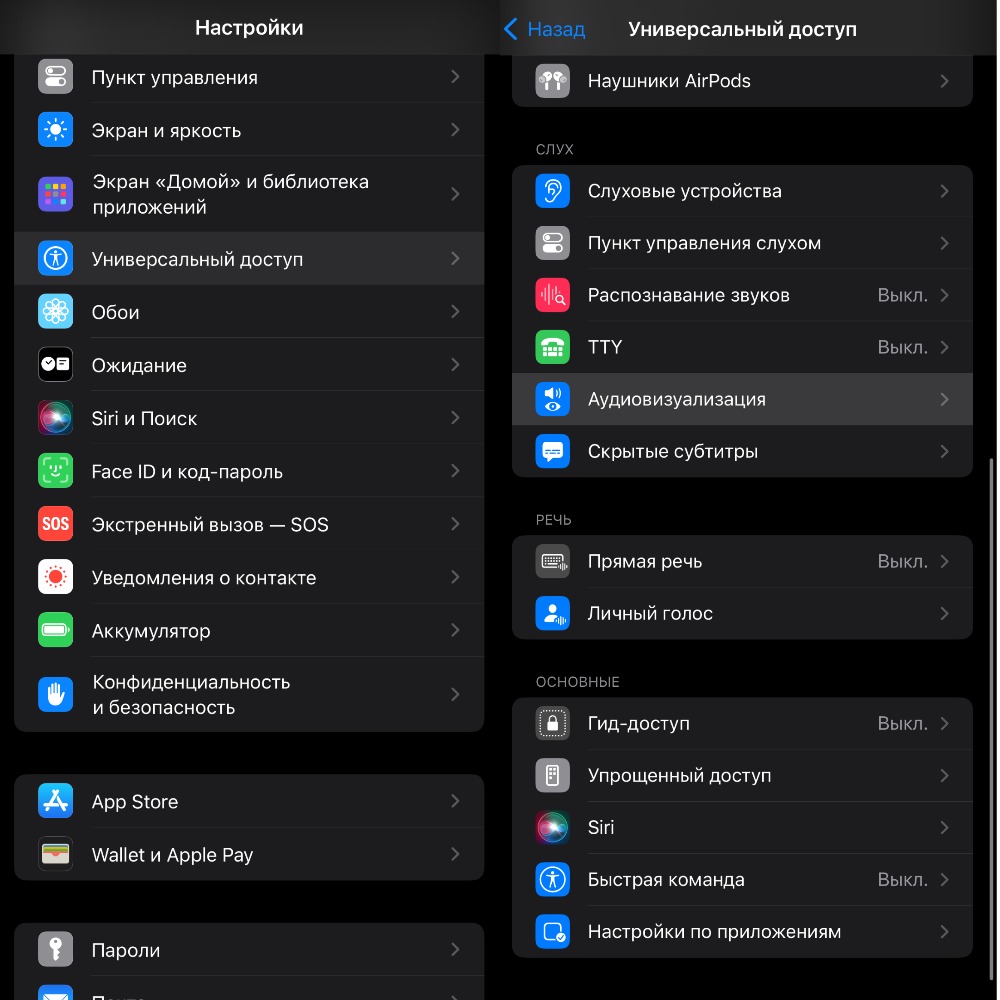
Task: Open Пункт управления settings
Action: 249,77
